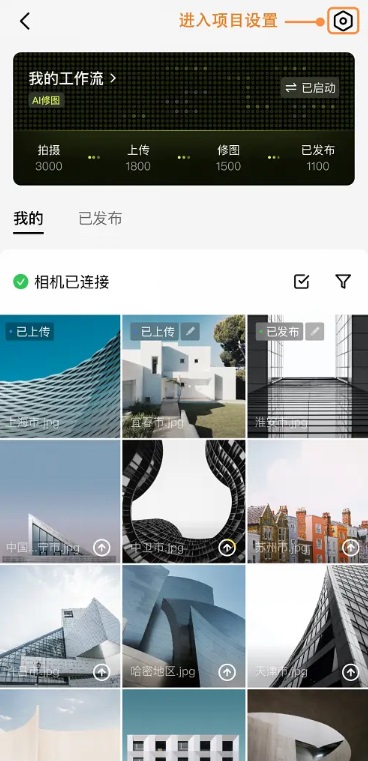Enable multi-select with the checkbox icon
Viewport: 368px width, 761px height.
[x=301, y=281]
